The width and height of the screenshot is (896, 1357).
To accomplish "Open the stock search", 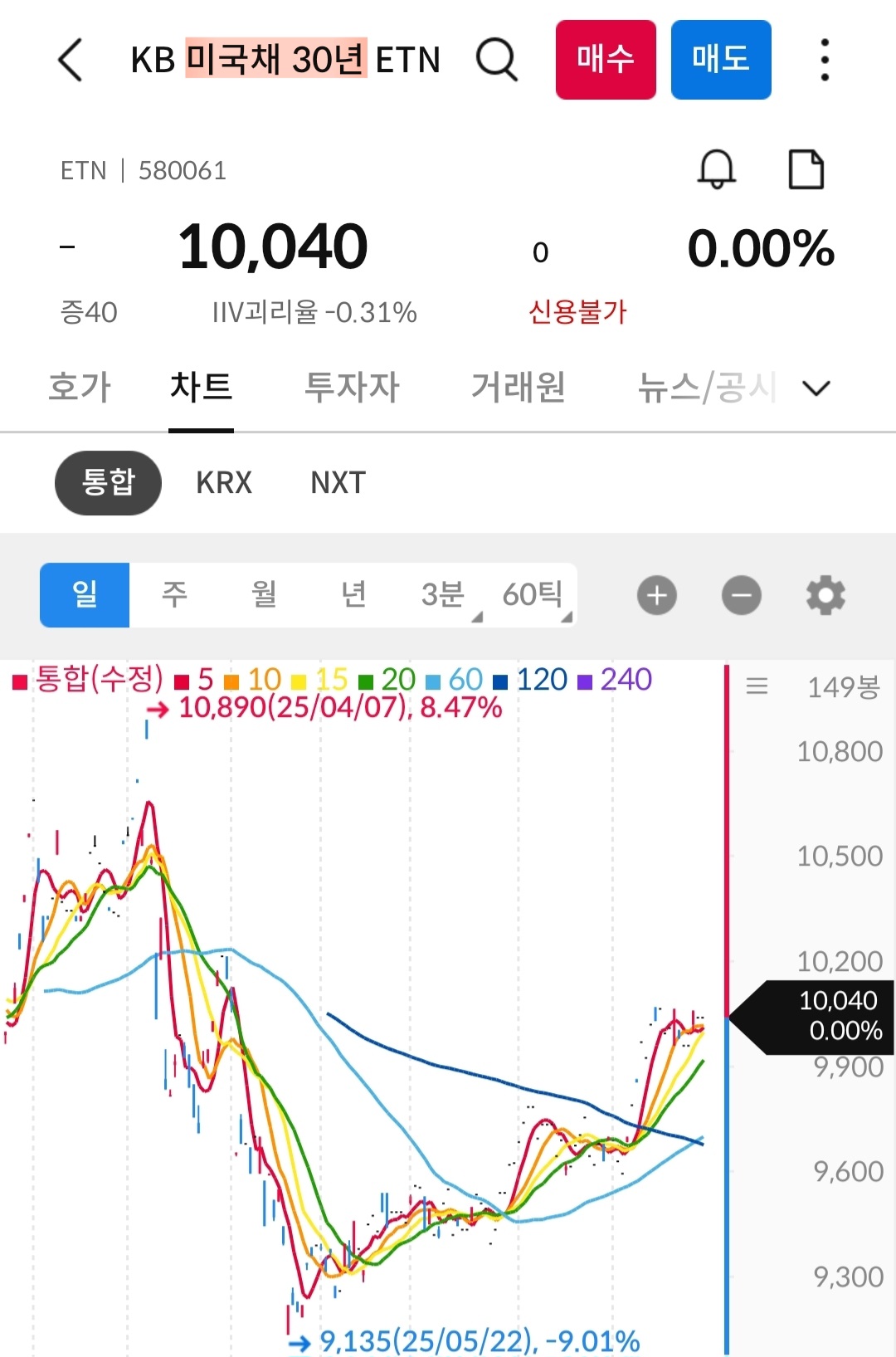I will click(x=495, y=60).
